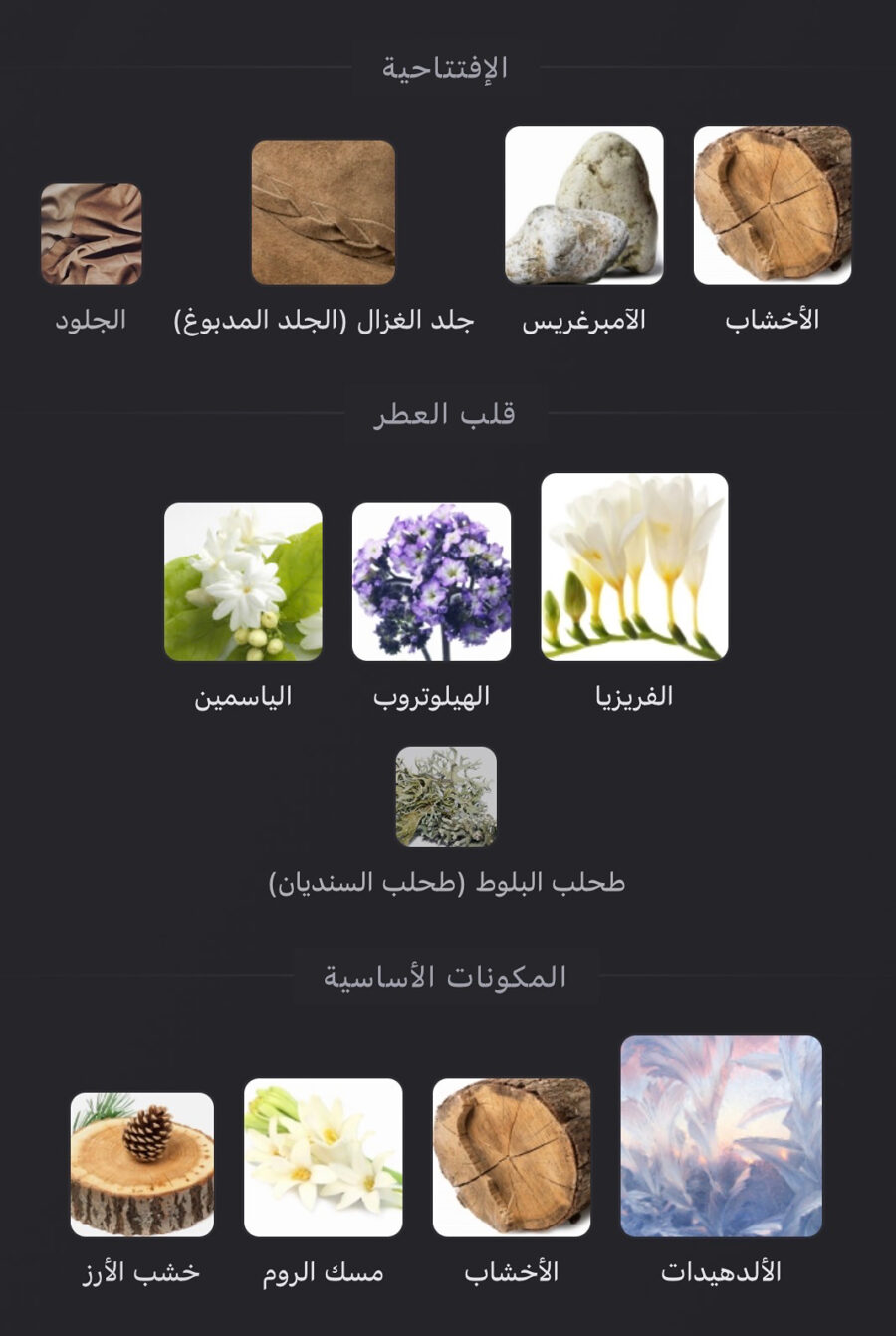Open the الألدهيدات note
The image size is (896, 1336).
721,1137
